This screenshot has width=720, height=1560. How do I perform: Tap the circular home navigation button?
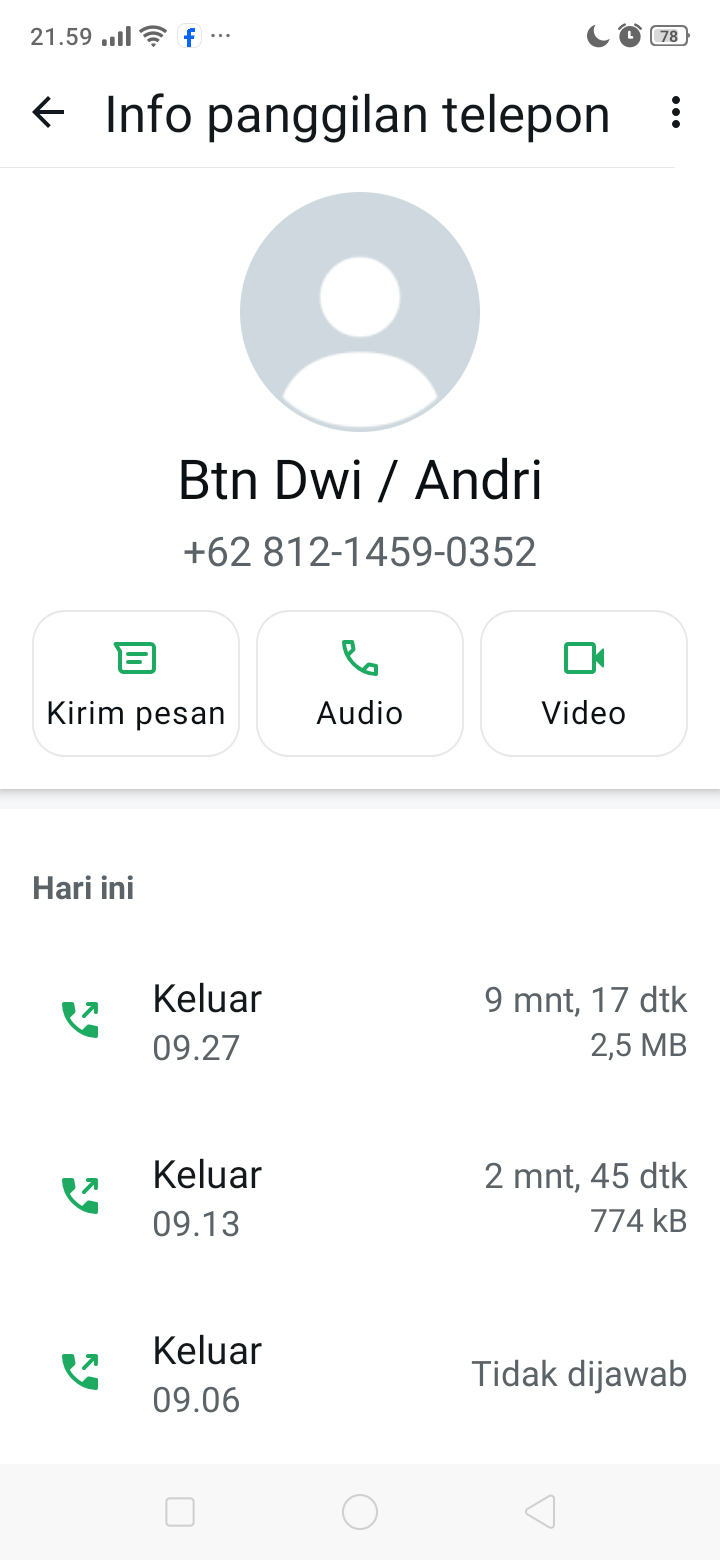359,1512
